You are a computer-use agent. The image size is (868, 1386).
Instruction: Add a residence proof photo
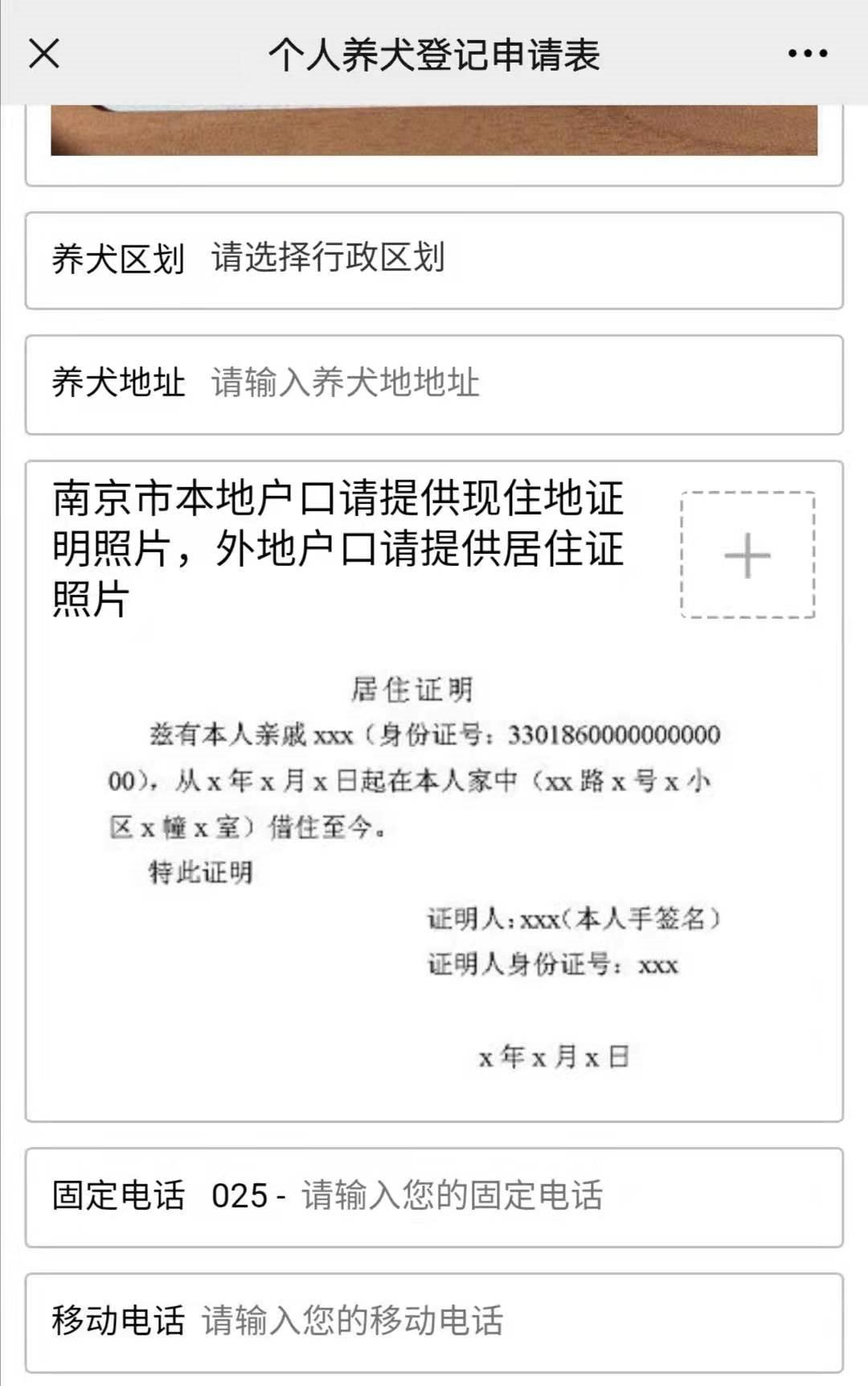tap(747, 556)
